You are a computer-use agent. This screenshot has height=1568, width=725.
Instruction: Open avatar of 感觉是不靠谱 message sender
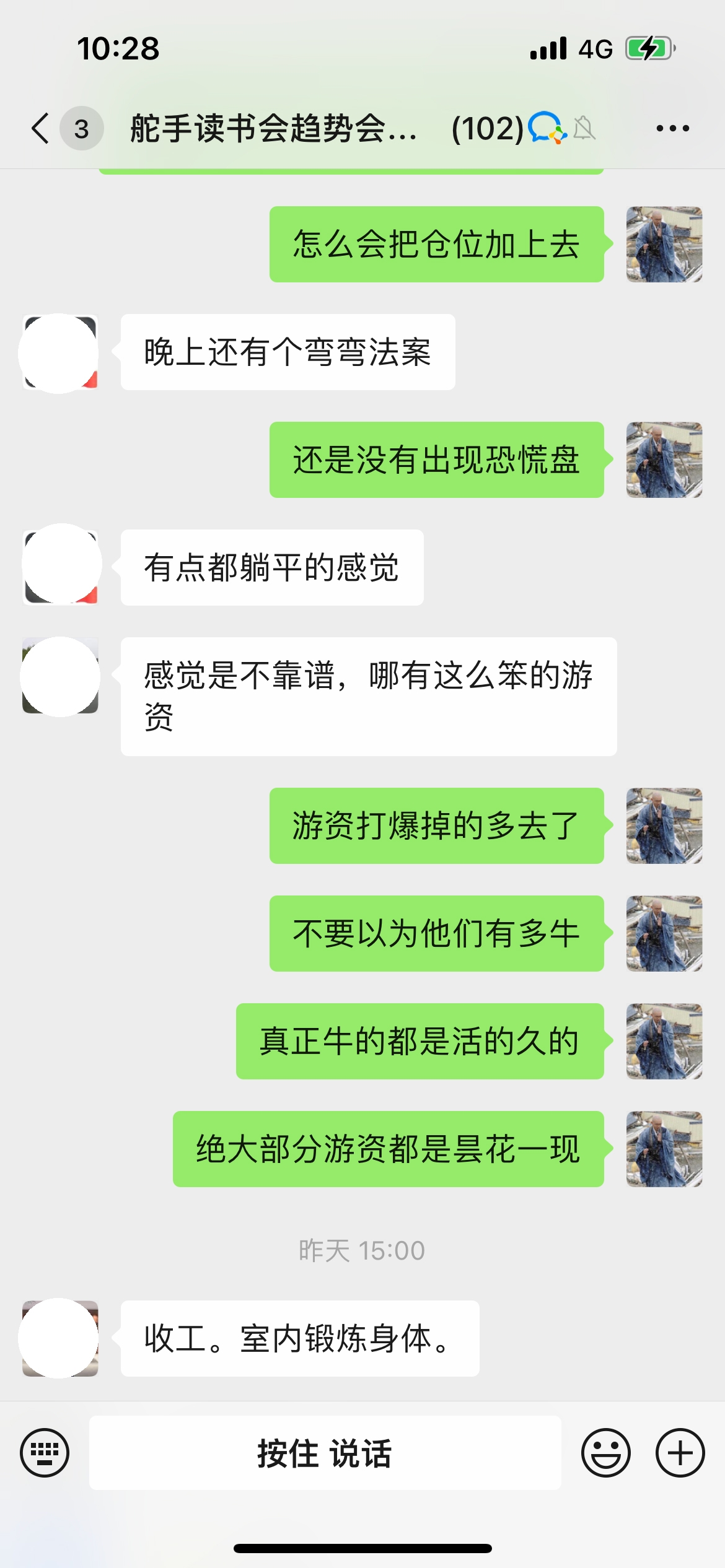point(60,676)
